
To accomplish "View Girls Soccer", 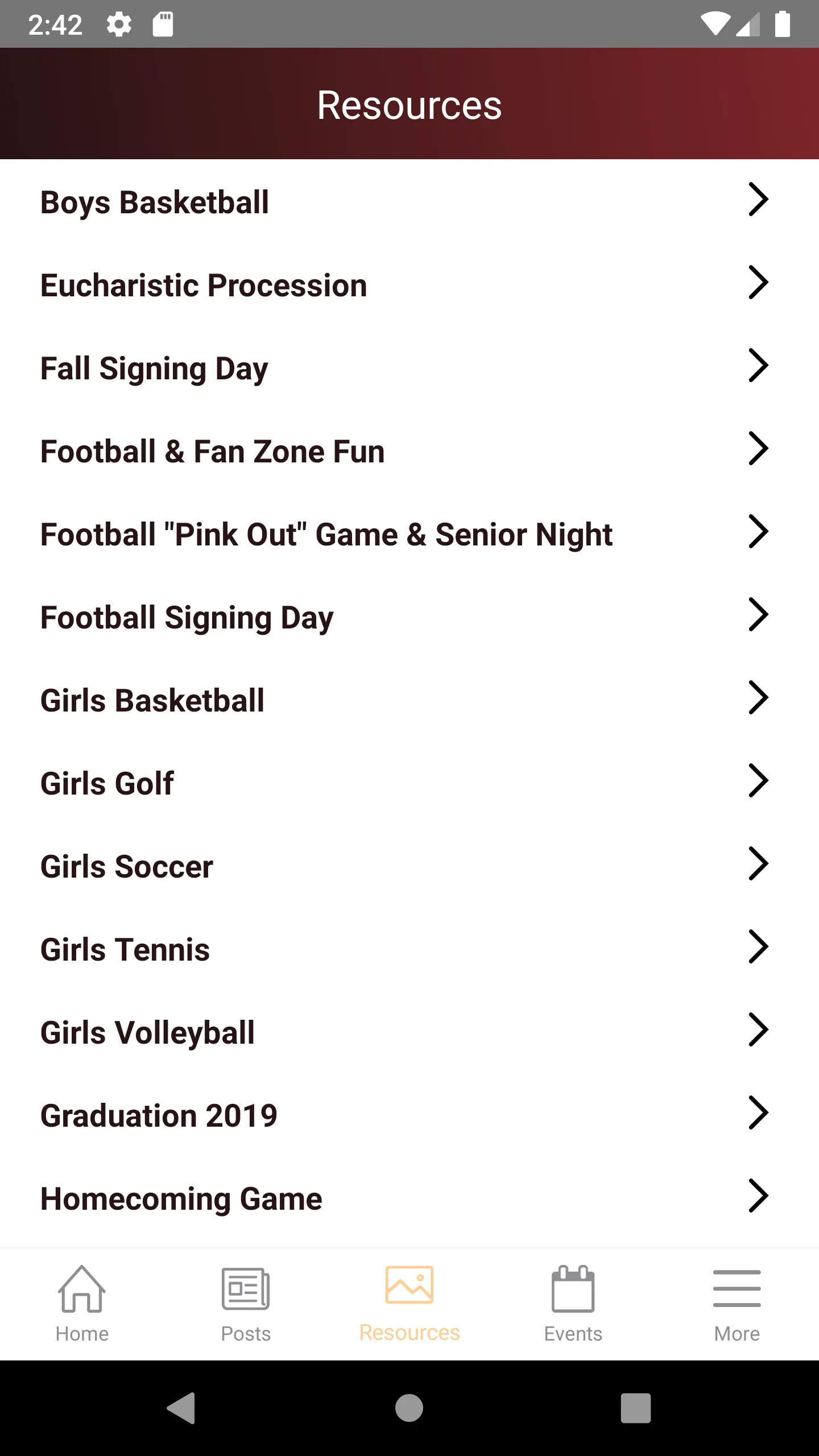I will click(409, 866).
